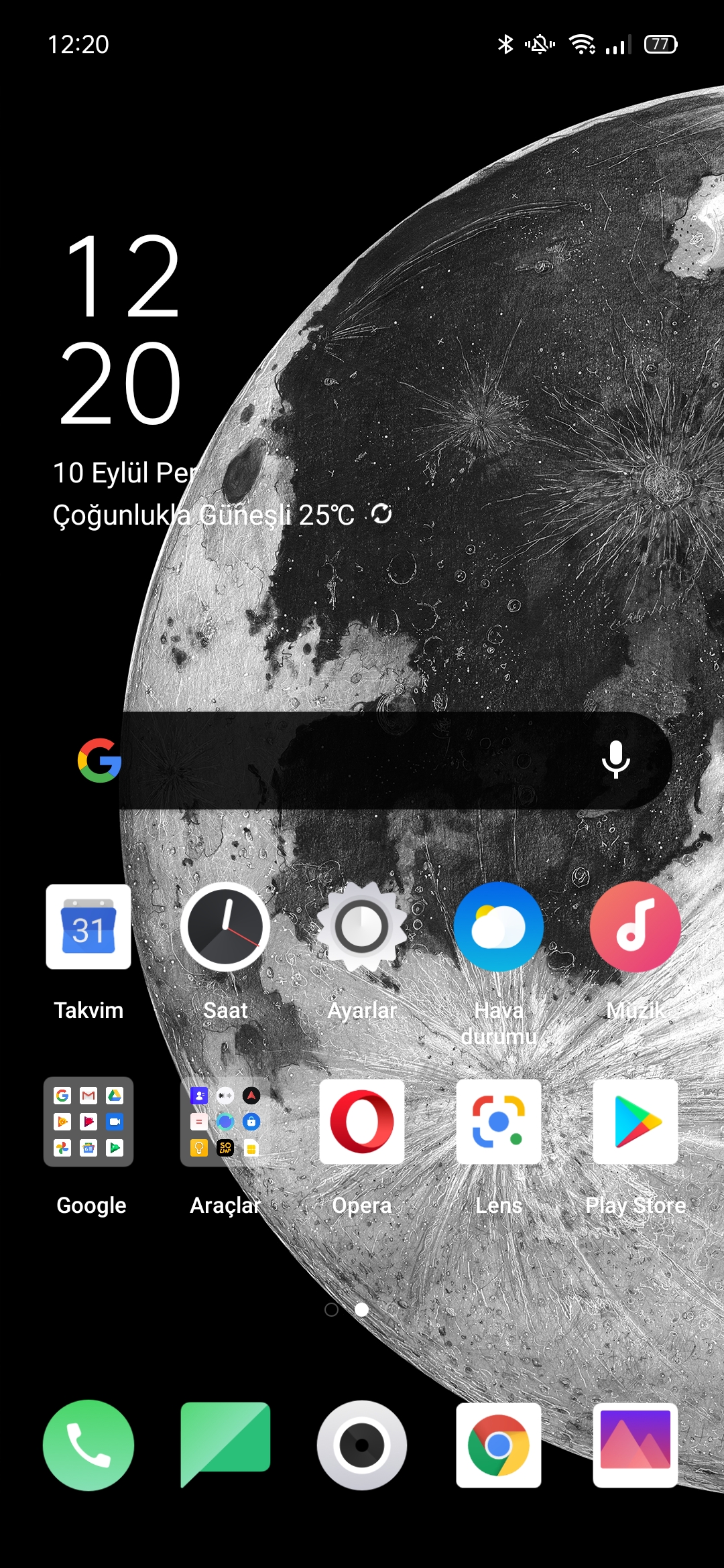
Task: Open the green messages app in the dock
Action: (x=225, y=1445)
